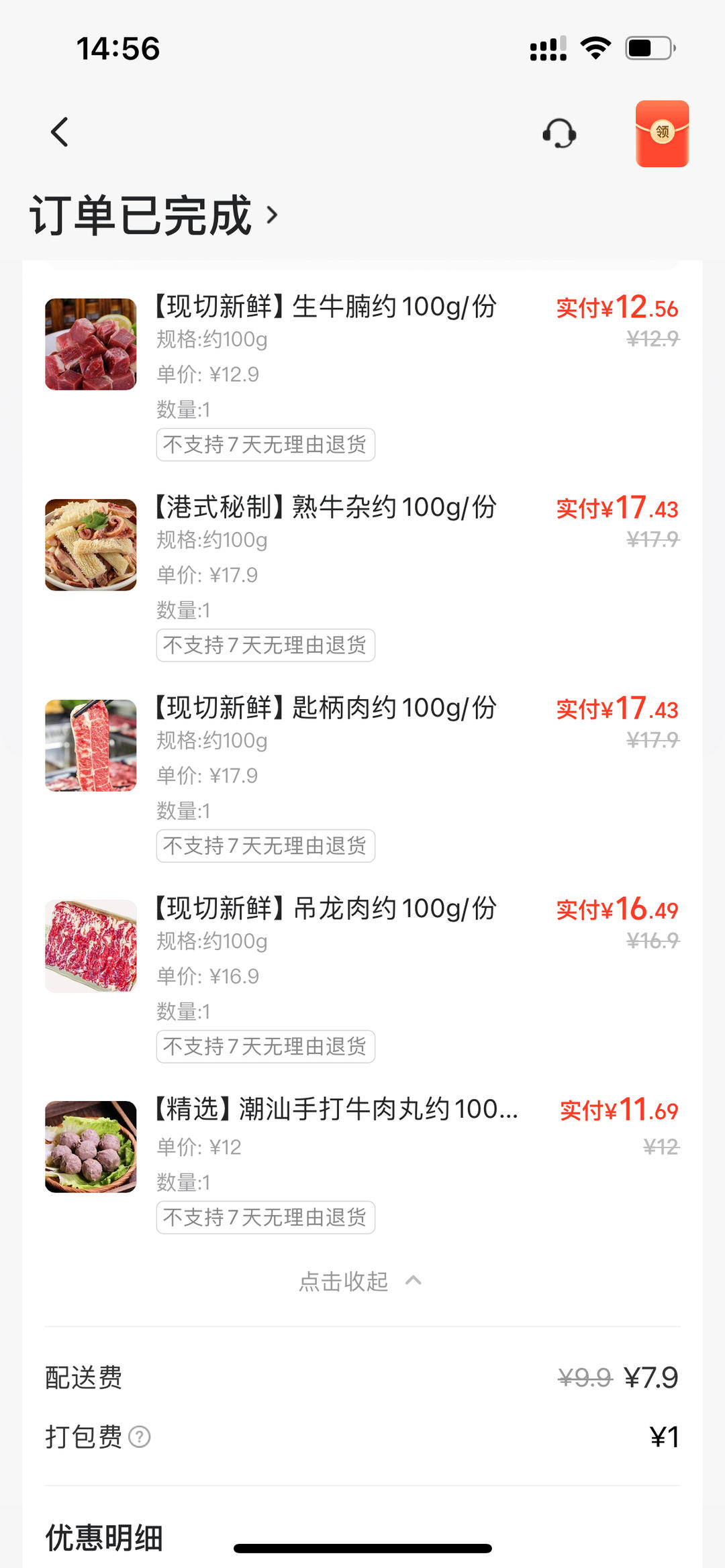
Task: Open the 潮汕手打牛肉丸 thumbnail image
Action: [x=91, y=1145]
